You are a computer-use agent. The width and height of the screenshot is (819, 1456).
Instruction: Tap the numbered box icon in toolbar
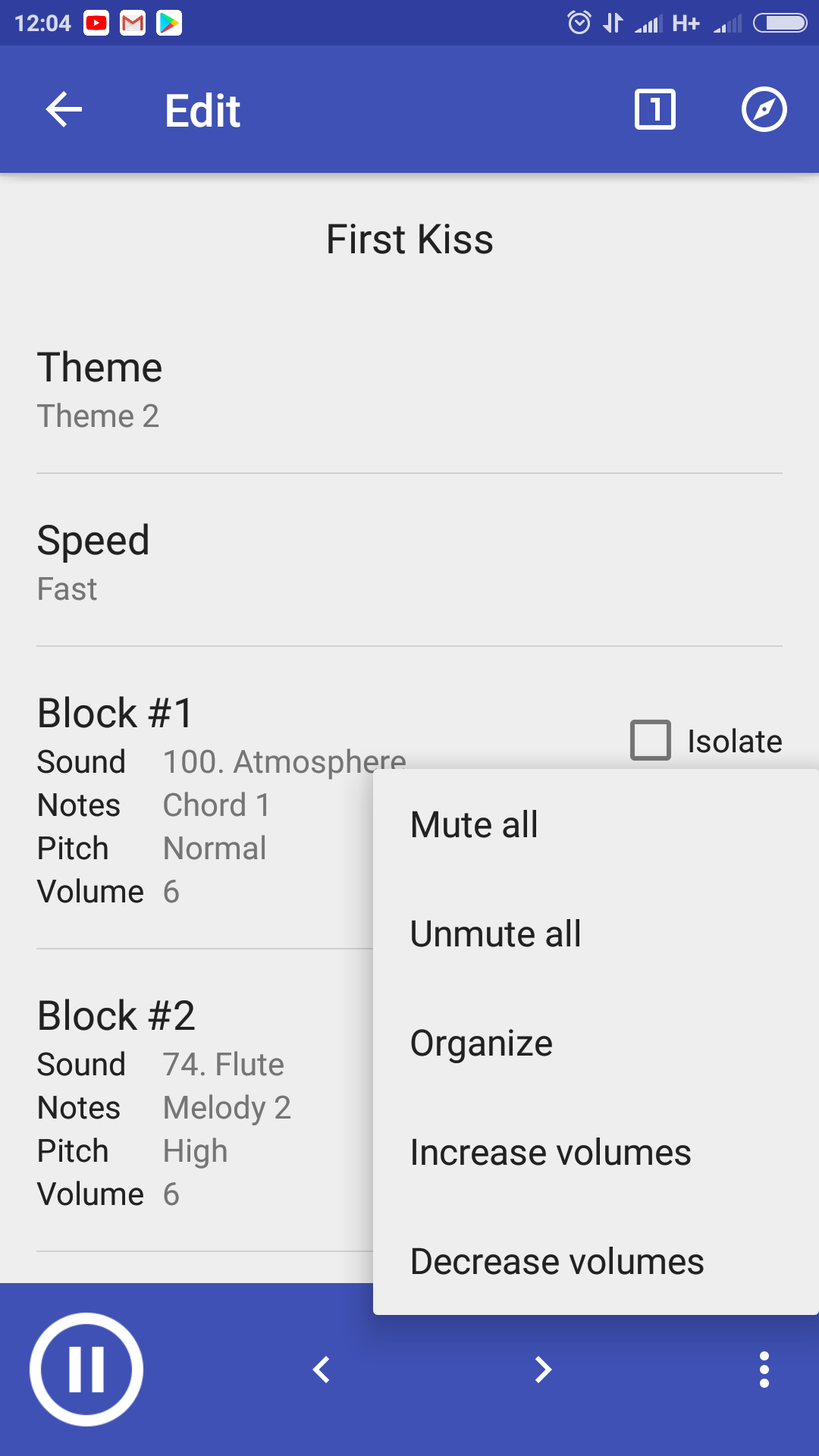click(655, 110)
